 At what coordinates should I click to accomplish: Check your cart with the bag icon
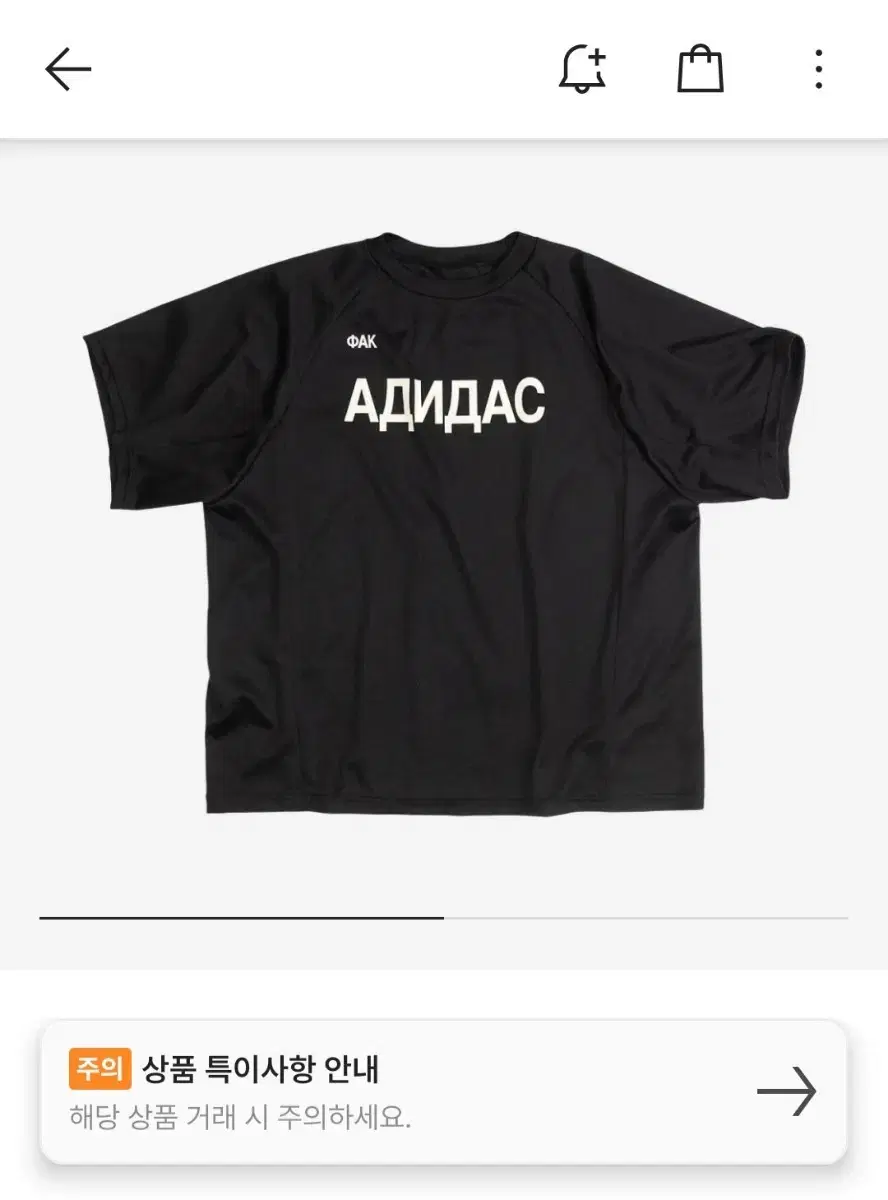(700, 68)
